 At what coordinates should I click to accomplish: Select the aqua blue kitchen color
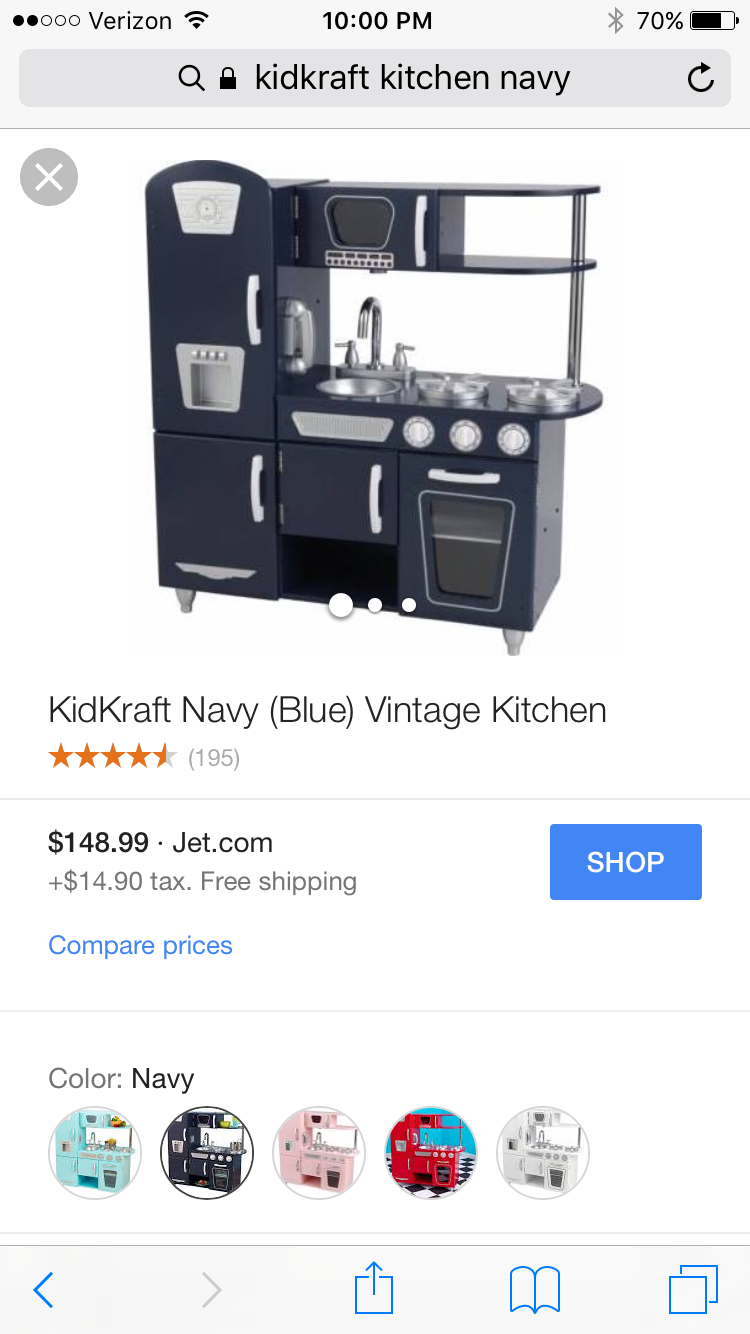pos(95,1152)
